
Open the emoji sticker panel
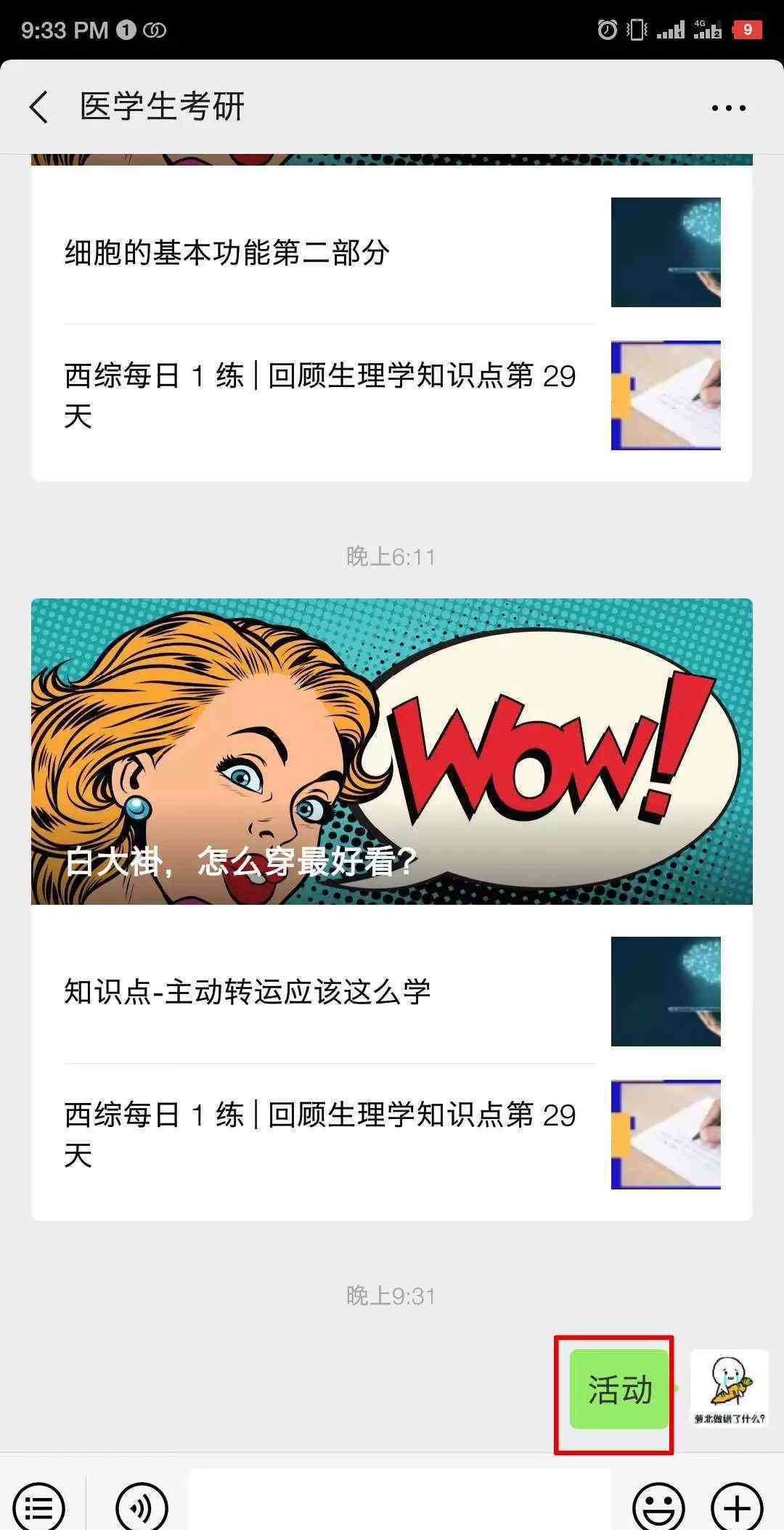point(658,1507)
